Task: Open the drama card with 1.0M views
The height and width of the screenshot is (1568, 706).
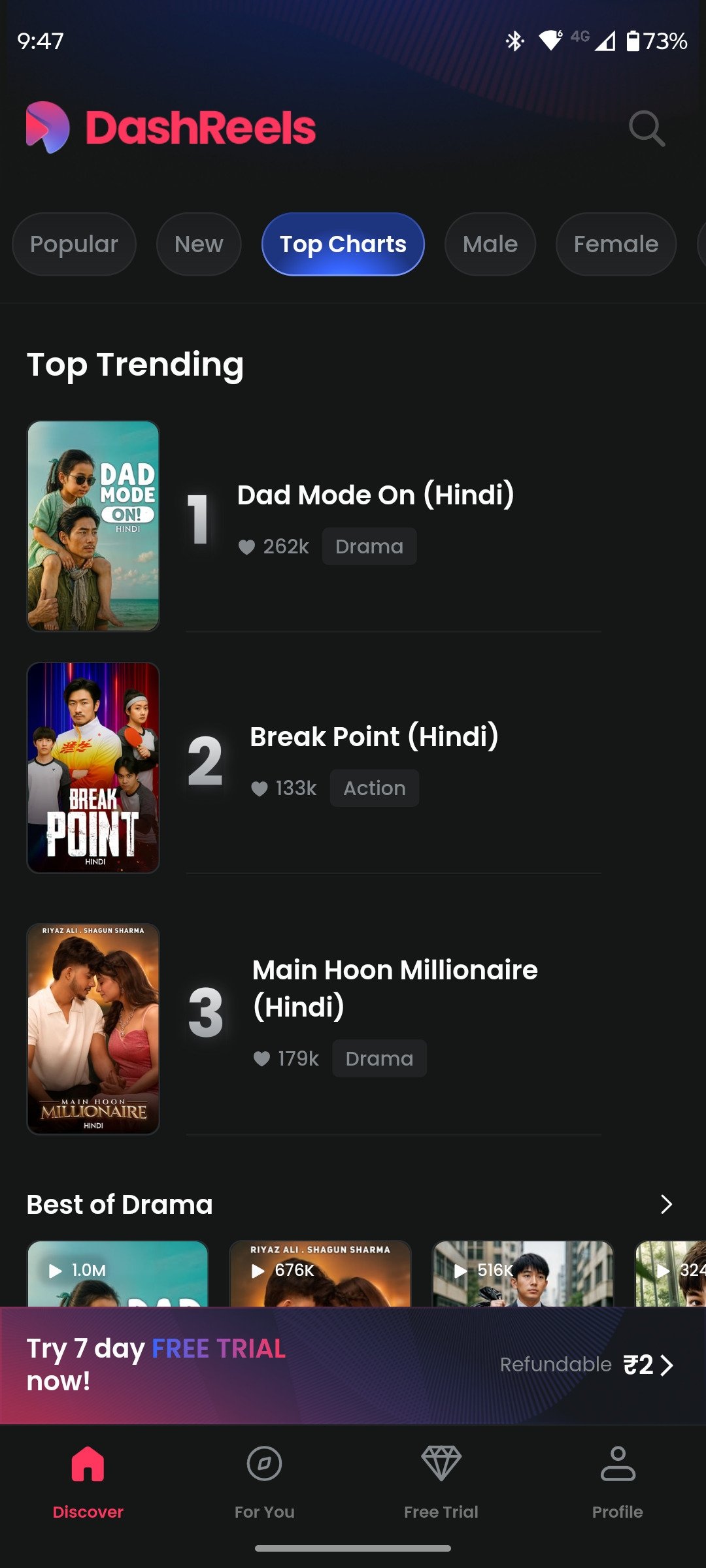Action: [118, 1274]
